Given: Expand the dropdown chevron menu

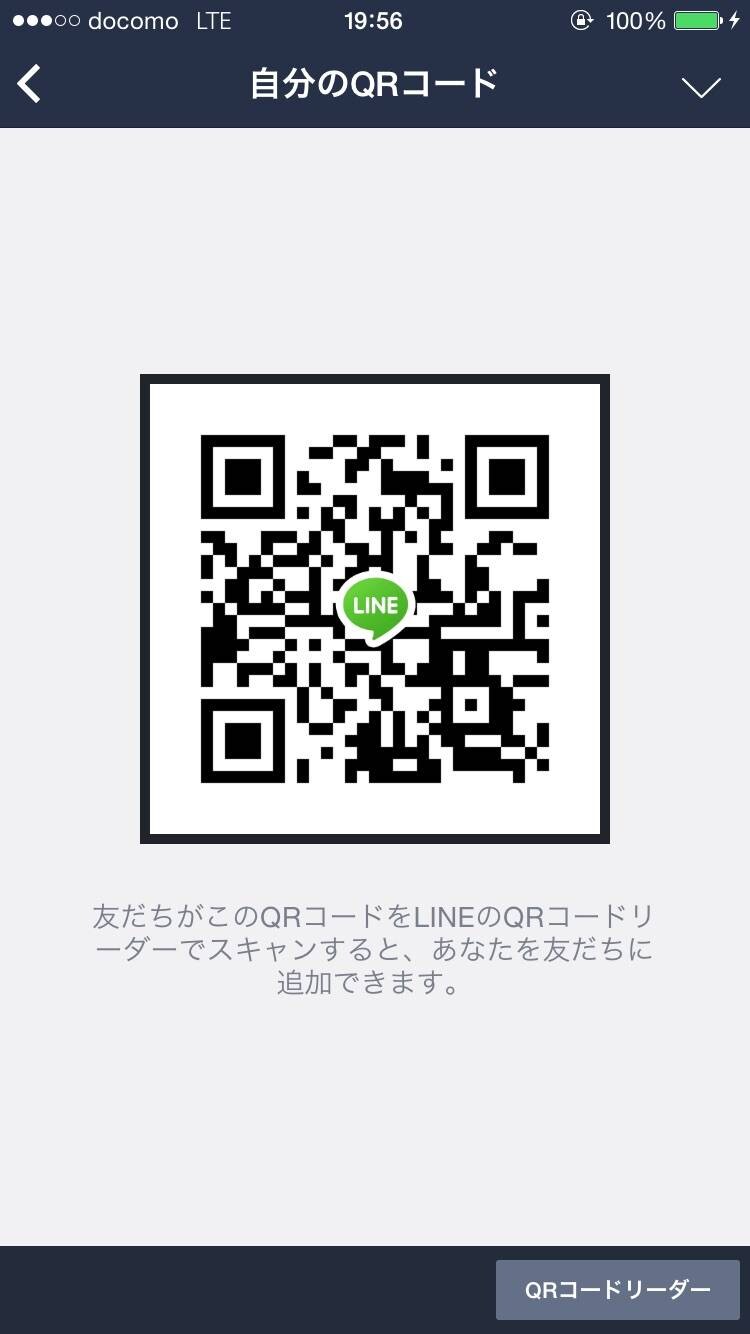Looking at the screenshot, I should pos(701,88).
